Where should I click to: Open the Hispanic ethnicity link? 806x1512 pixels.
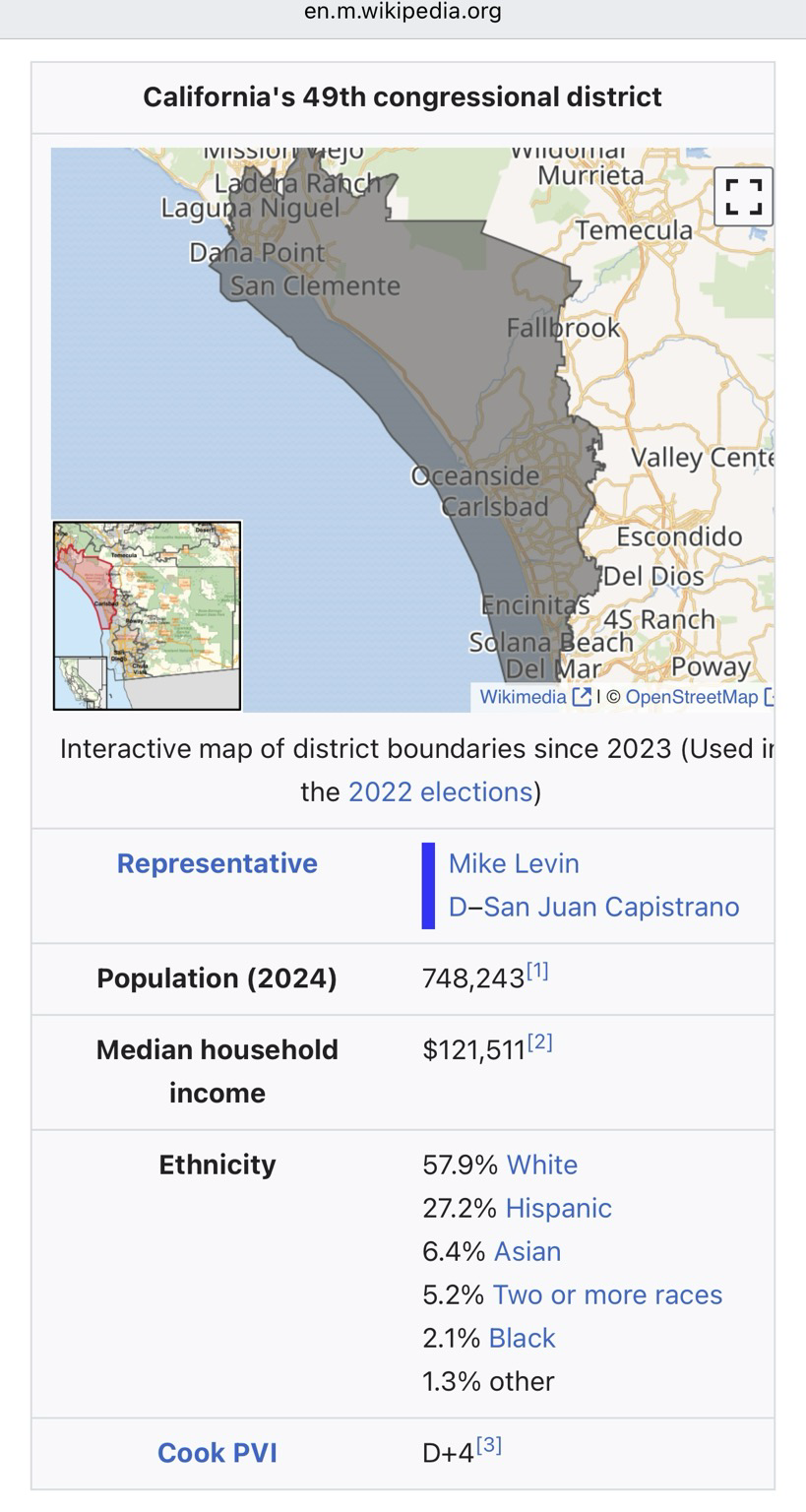tap(558, 1208)
